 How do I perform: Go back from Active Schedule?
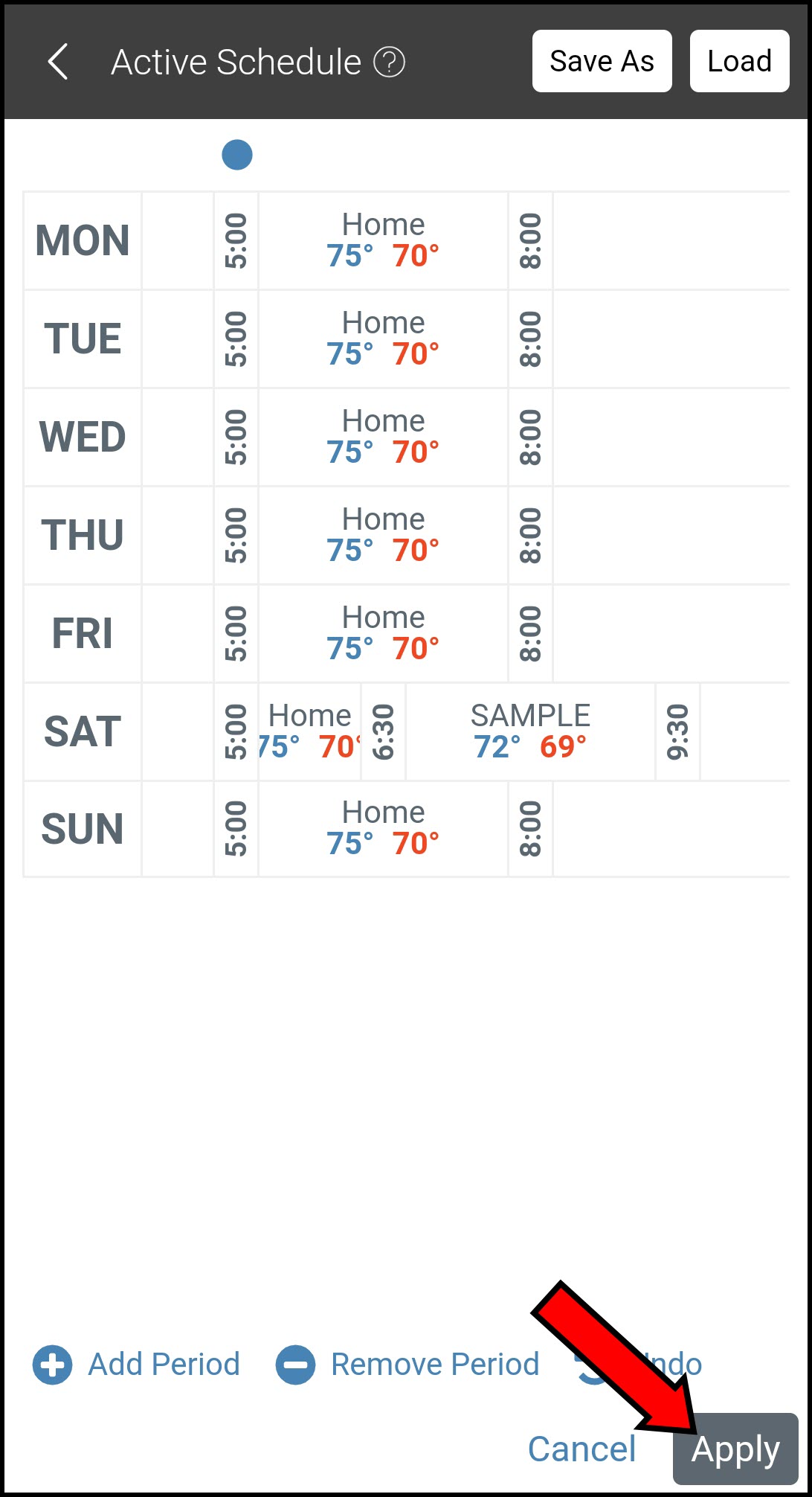(57, 62)
